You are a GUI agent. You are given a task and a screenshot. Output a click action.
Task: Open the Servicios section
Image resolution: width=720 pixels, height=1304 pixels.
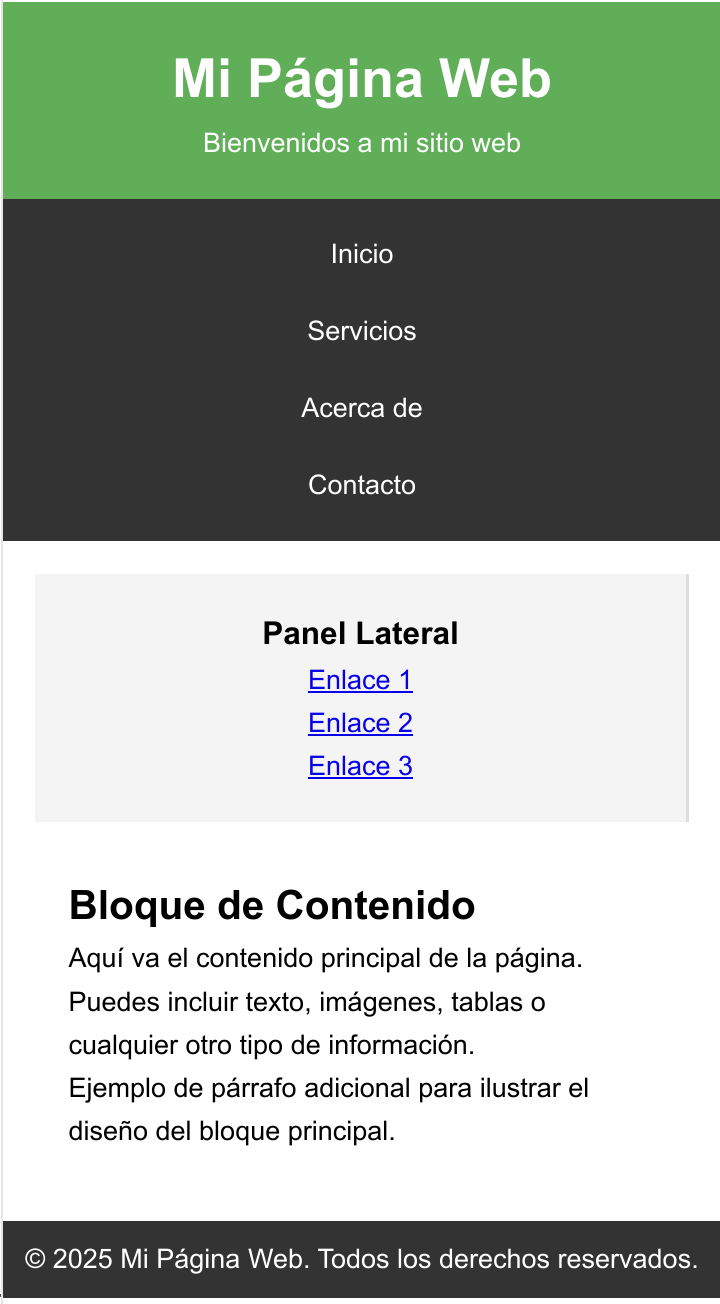[362, 331]
